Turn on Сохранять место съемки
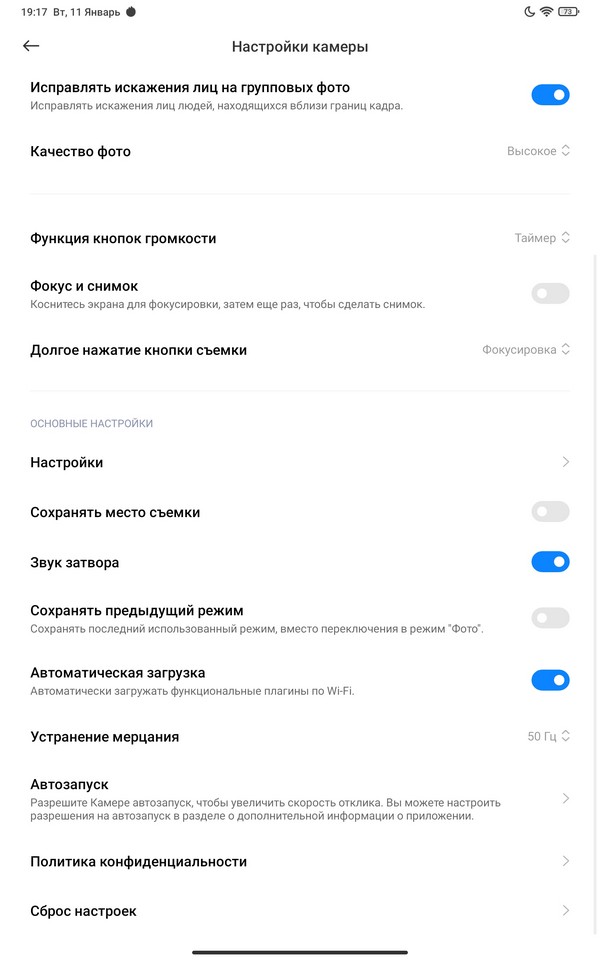Viewport: 600px width, 960px height. pos(550,512)
